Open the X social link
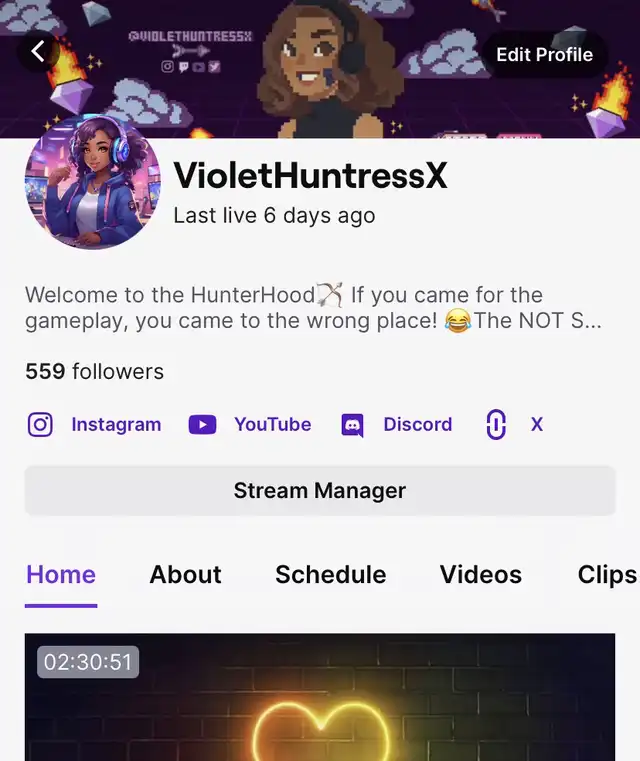The image size is (640, 761). 514,425
